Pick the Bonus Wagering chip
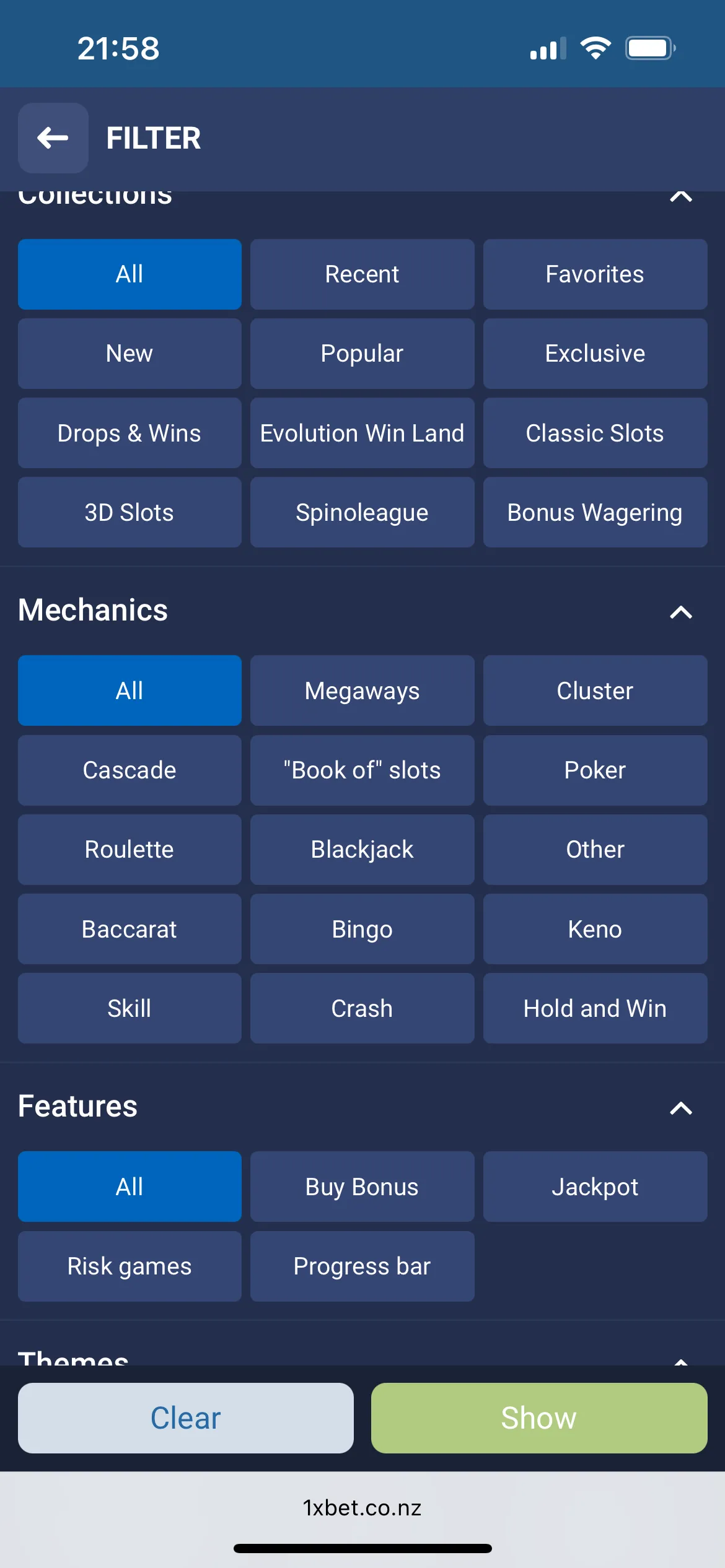This screenshot has height=1568, width=725. [x=595, y=512]
